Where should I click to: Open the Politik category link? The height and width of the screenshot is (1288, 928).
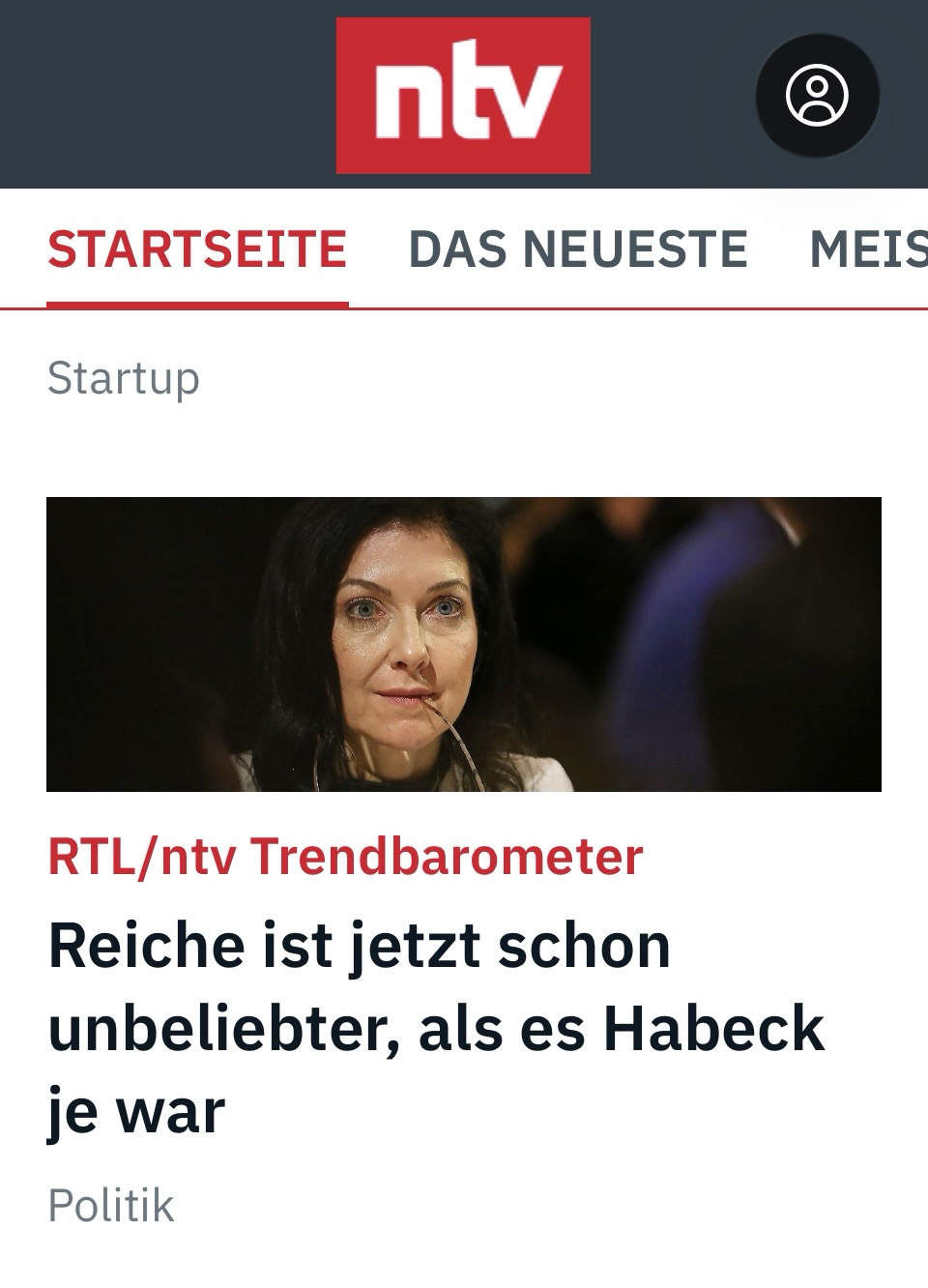coord(111,1206)
